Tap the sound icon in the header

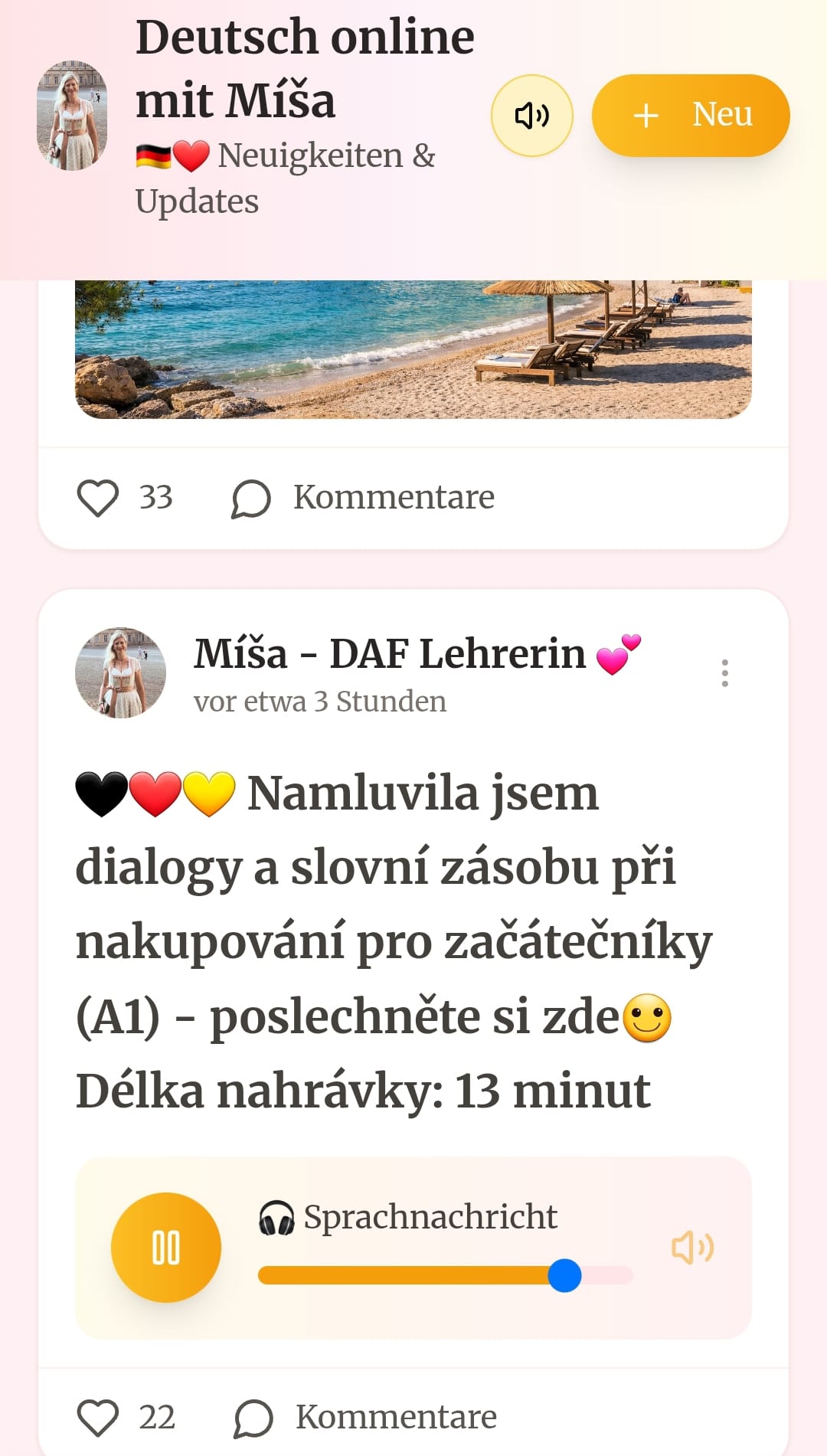pyautogui.click(x=531, y=116)
